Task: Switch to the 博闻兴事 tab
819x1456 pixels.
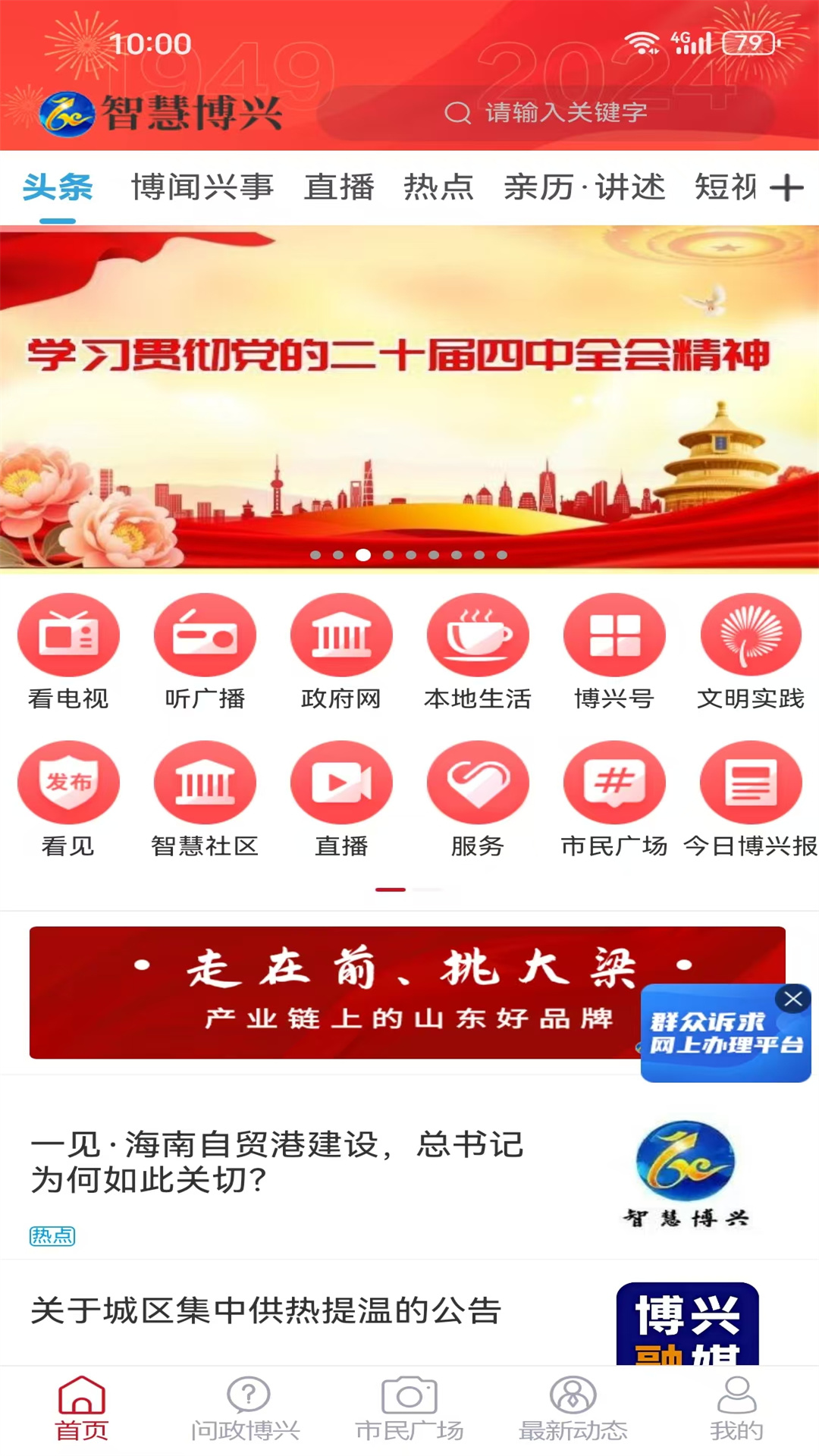Action: click(202, 187)
